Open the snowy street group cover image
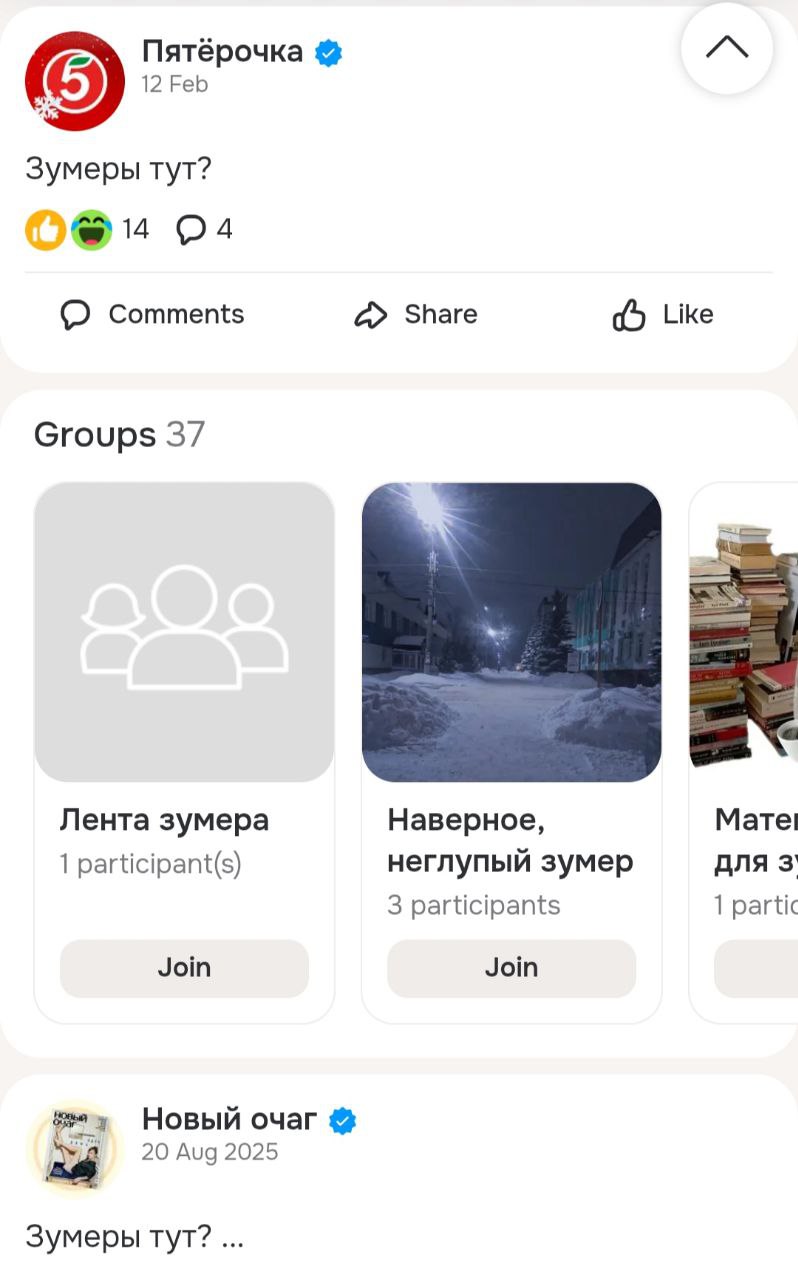 coord(511,631)
